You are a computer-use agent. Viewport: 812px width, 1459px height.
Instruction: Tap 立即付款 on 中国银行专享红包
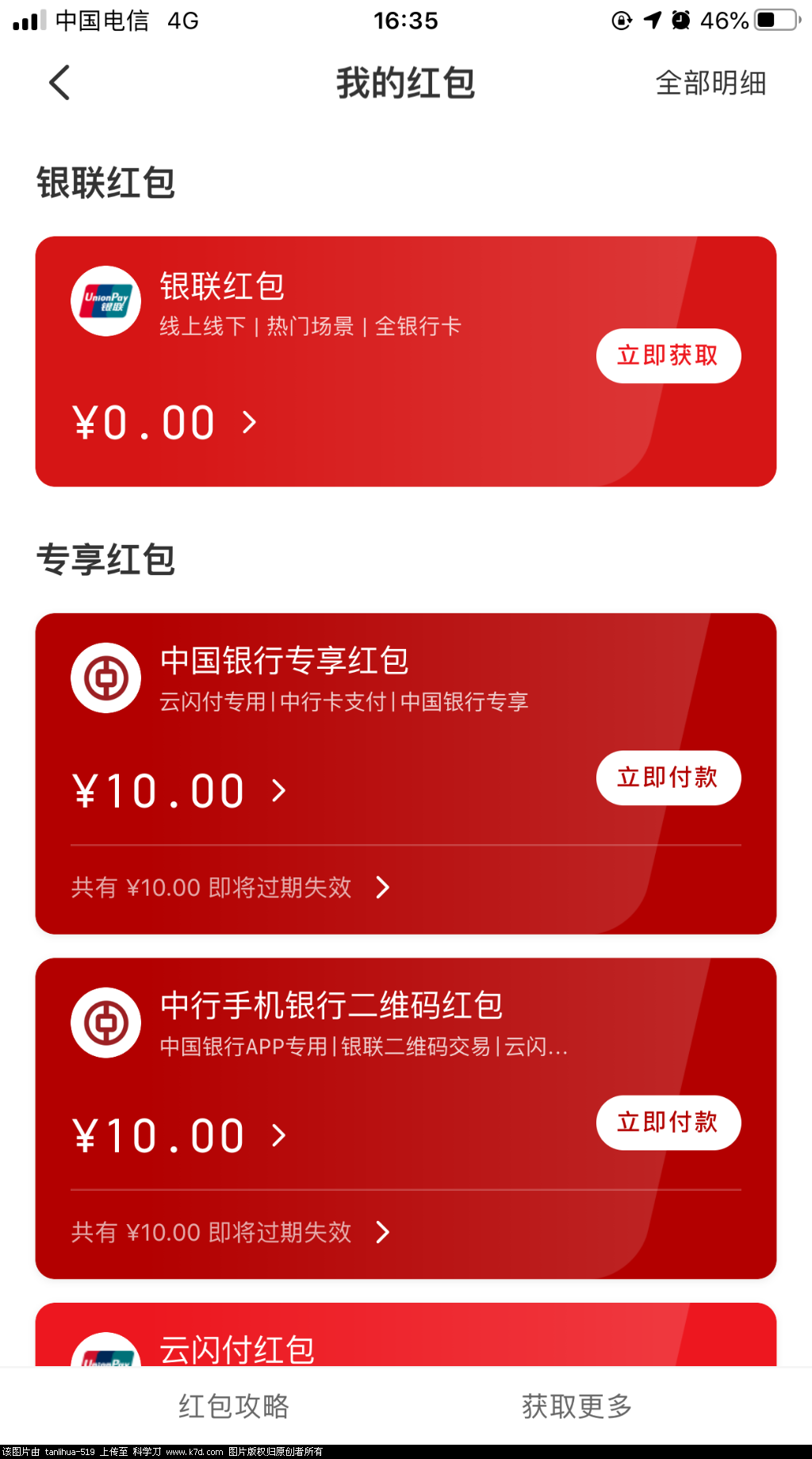[x=668, y=778]
